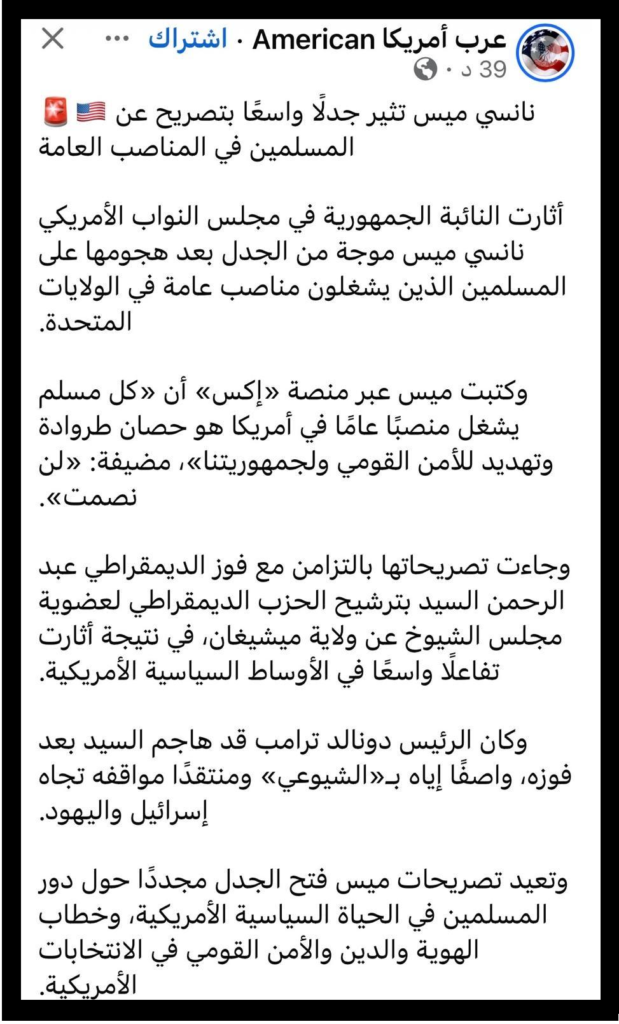Open the page's profile picture
619x1024 pixels.
[x=545, y=53]
